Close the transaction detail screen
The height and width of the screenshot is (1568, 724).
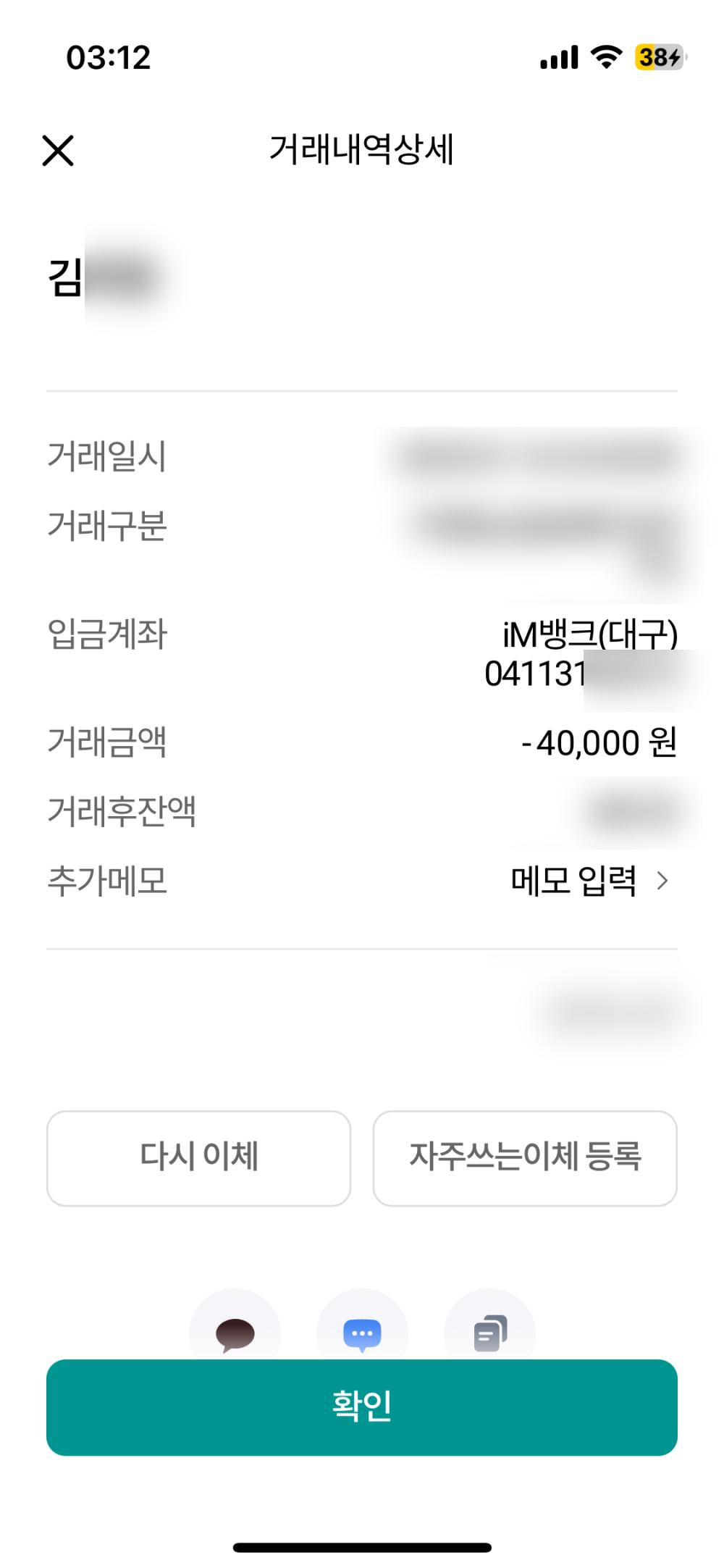[58, 151]
